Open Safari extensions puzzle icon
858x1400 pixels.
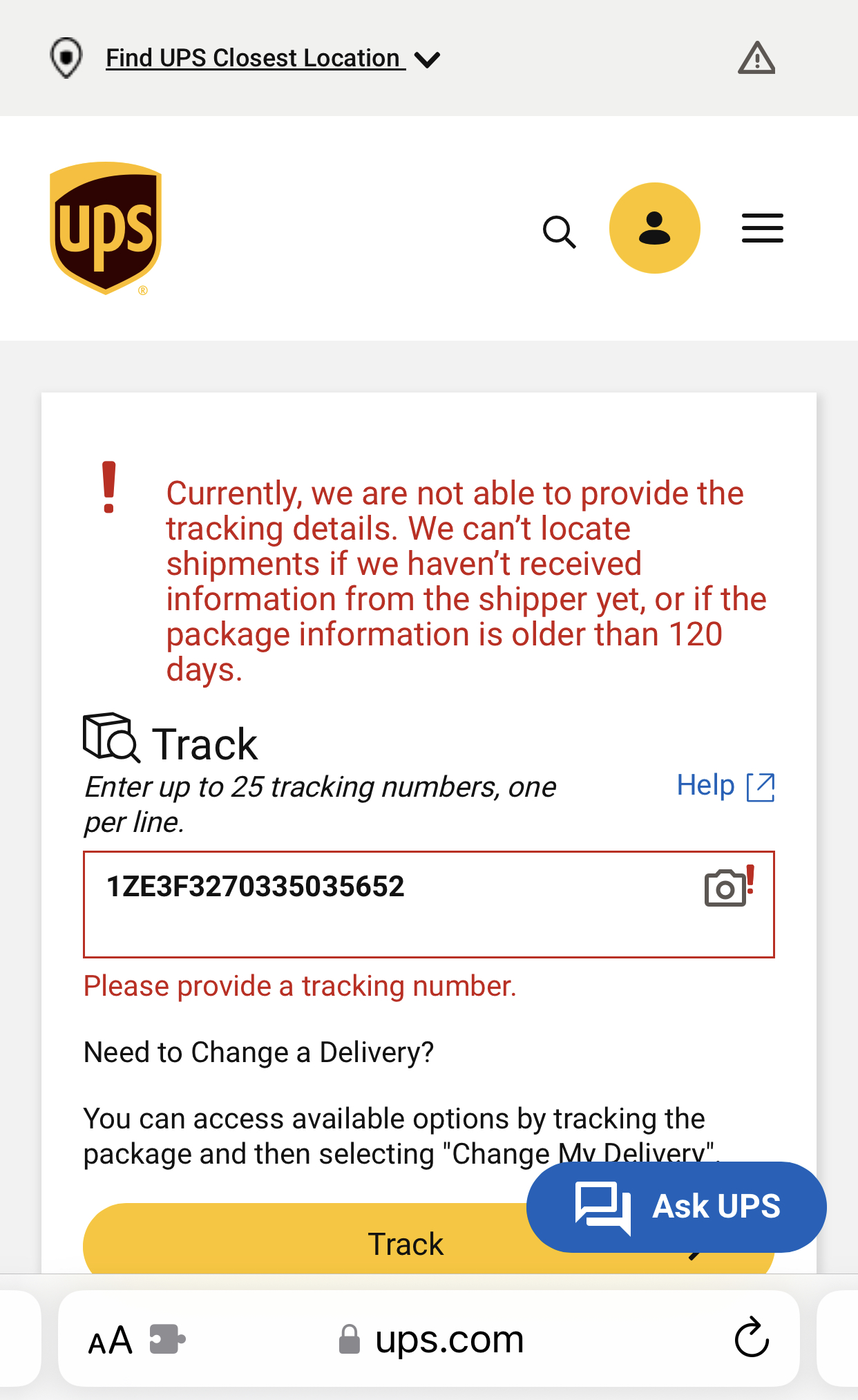pyautogui.click(x=167, y=1340)
